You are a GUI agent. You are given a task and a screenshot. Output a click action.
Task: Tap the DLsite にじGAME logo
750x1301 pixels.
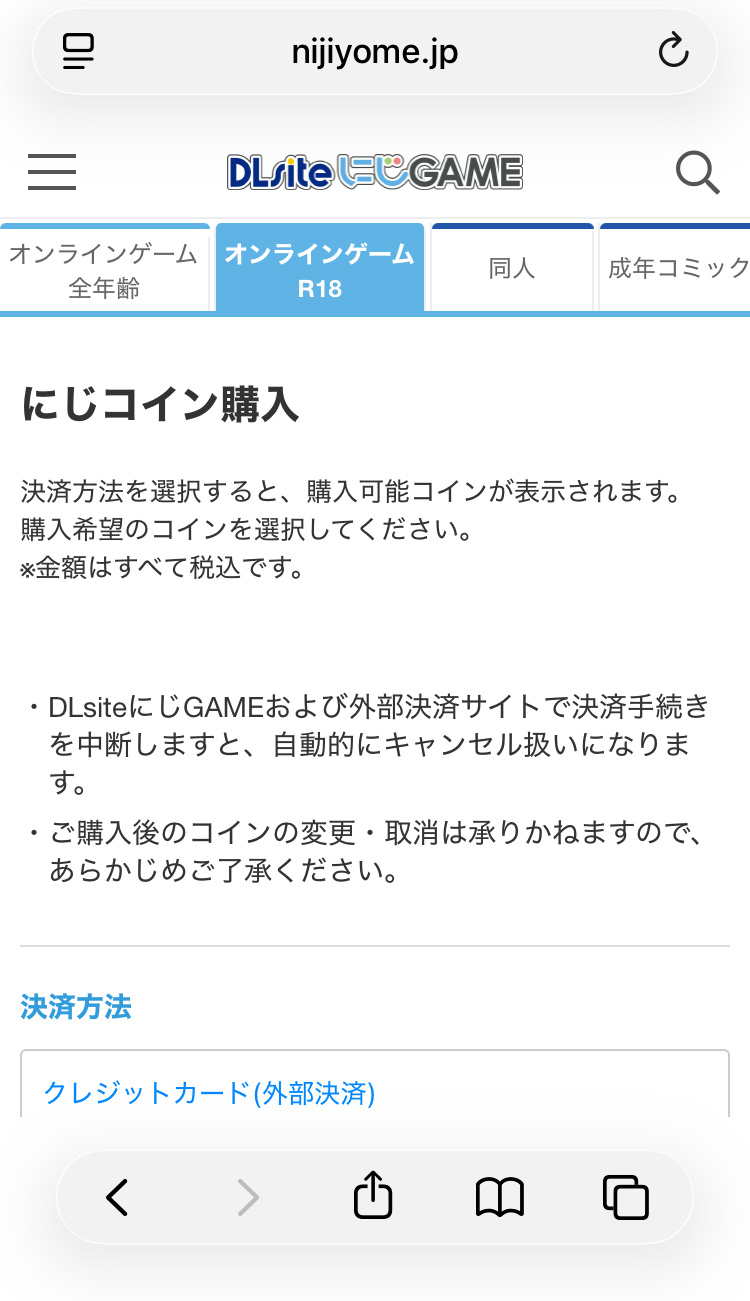pyautogui.click(x=375, y=172)
